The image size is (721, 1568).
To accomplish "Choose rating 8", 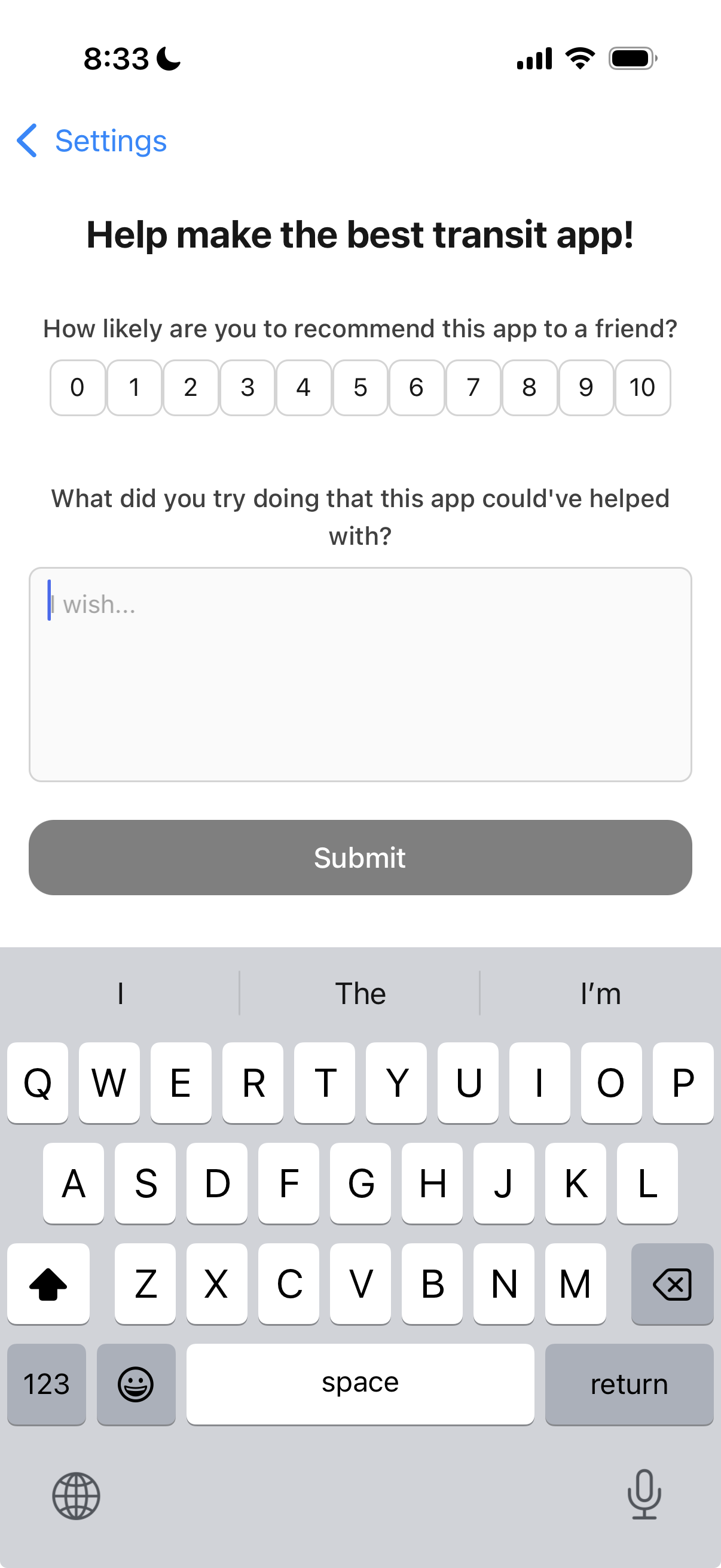I will pos(529,388).
